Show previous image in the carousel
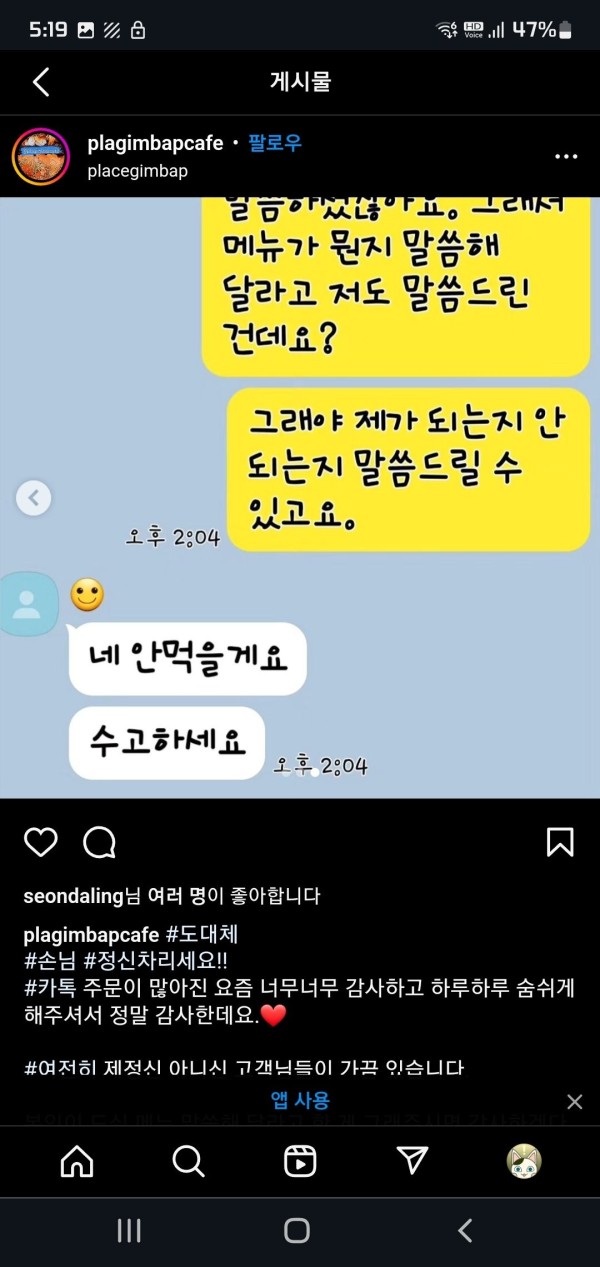This screenshot has width=600, height=1267. (x=34, y=497)
